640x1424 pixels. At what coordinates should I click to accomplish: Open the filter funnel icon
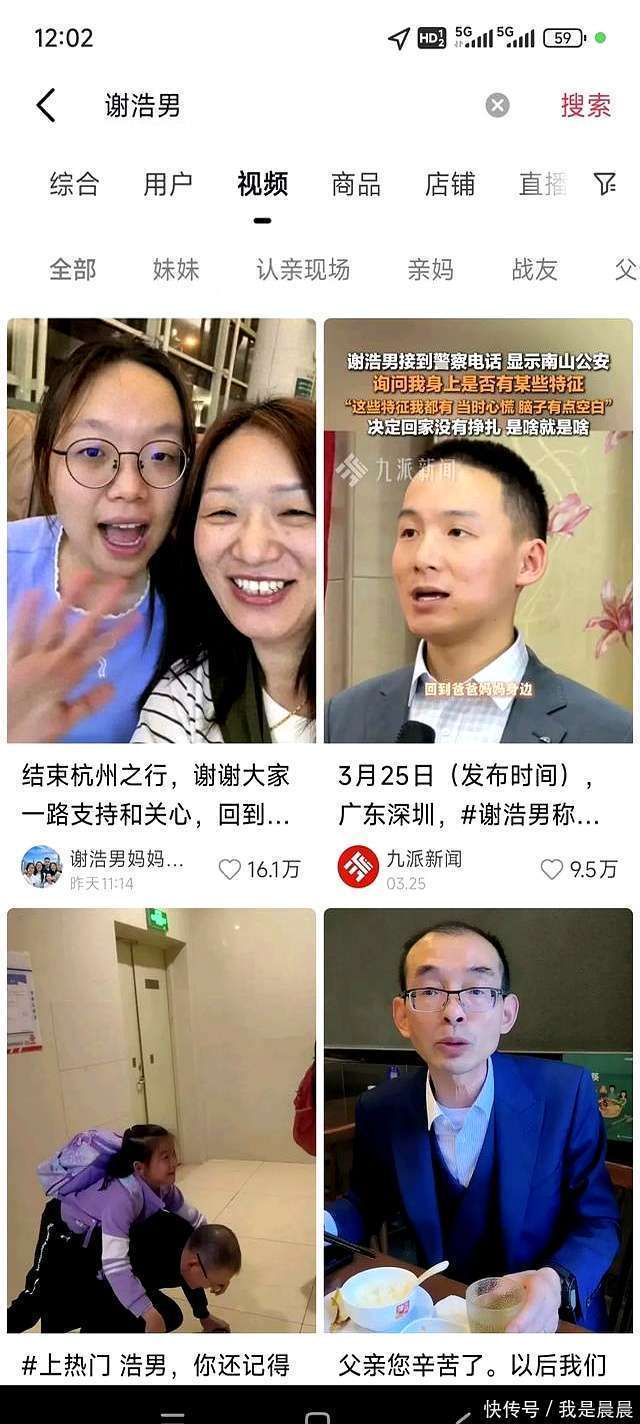605,184
